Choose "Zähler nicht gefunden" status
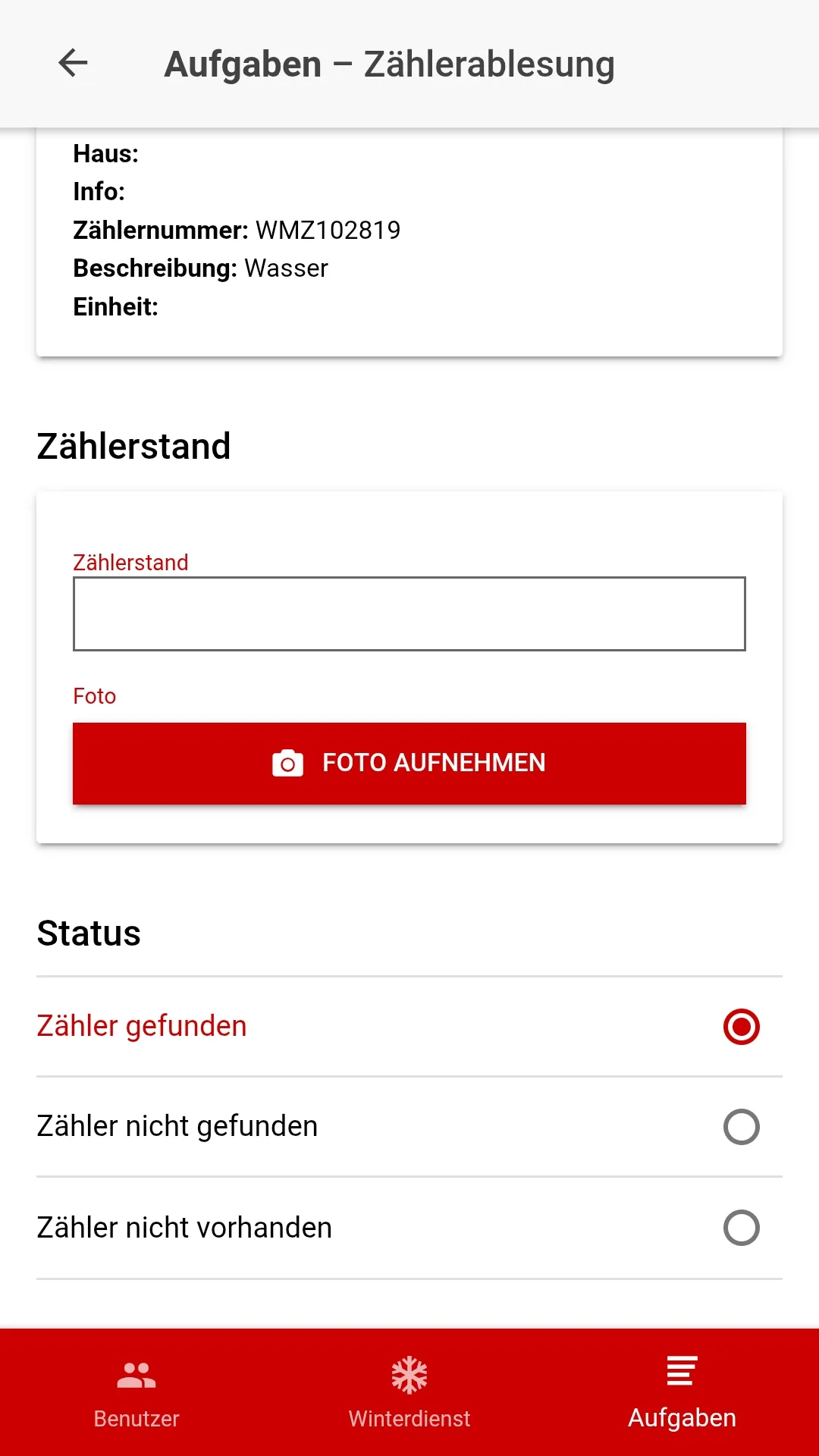The width and height of the screenshot is (819, 1456). point(741,1127)
